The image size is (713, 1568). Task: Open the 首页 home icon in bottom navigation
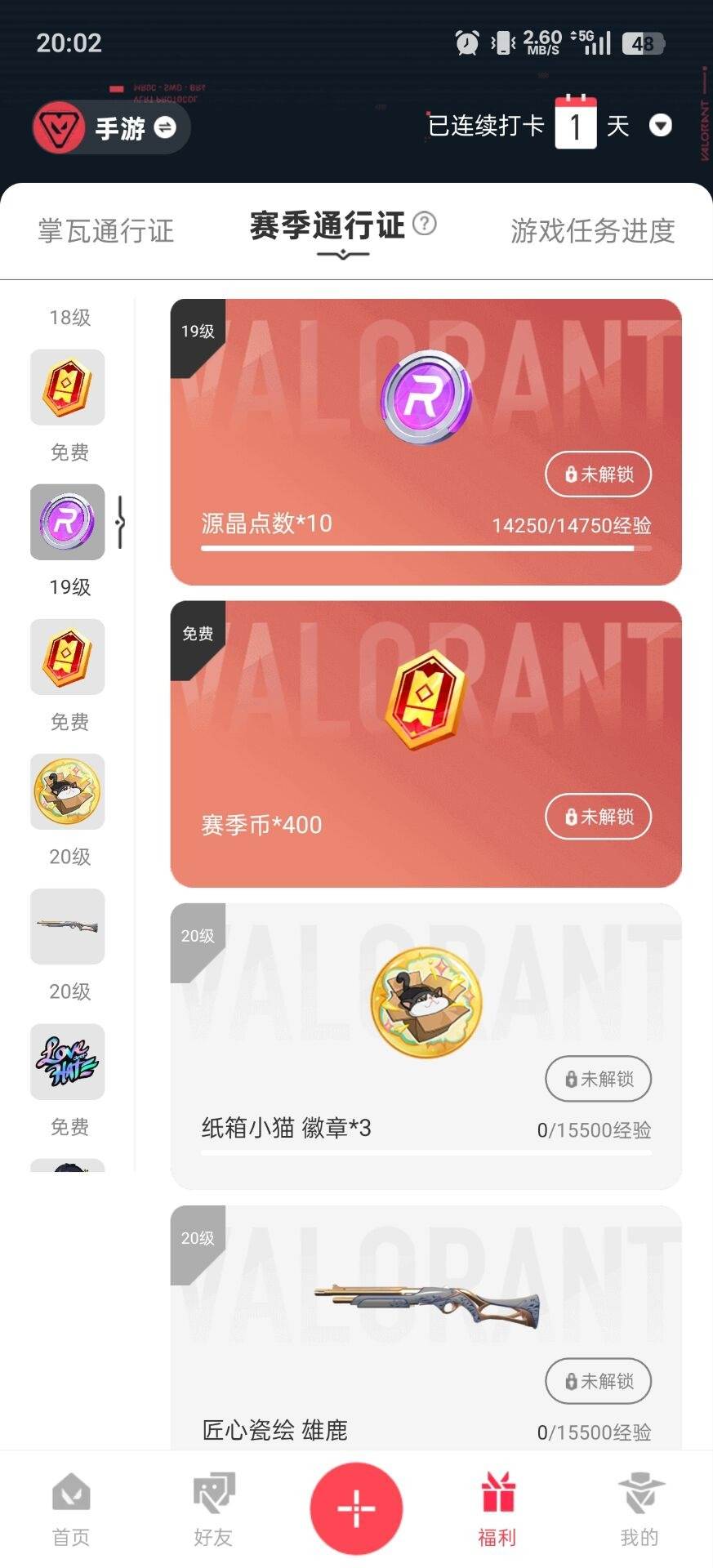click(69, 1507)
